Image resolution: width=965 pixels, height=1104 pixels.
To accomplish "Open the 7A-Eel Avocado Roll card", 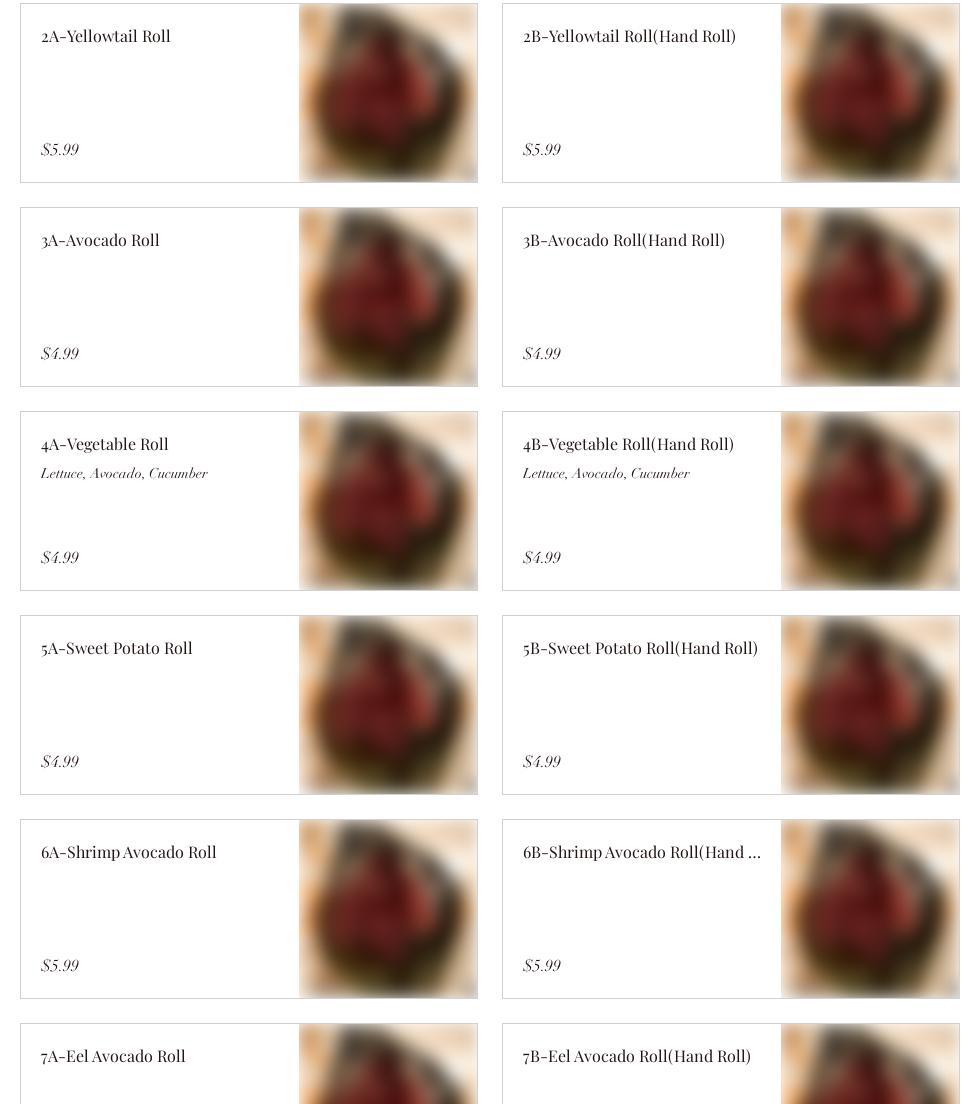I will point(113,1056).
